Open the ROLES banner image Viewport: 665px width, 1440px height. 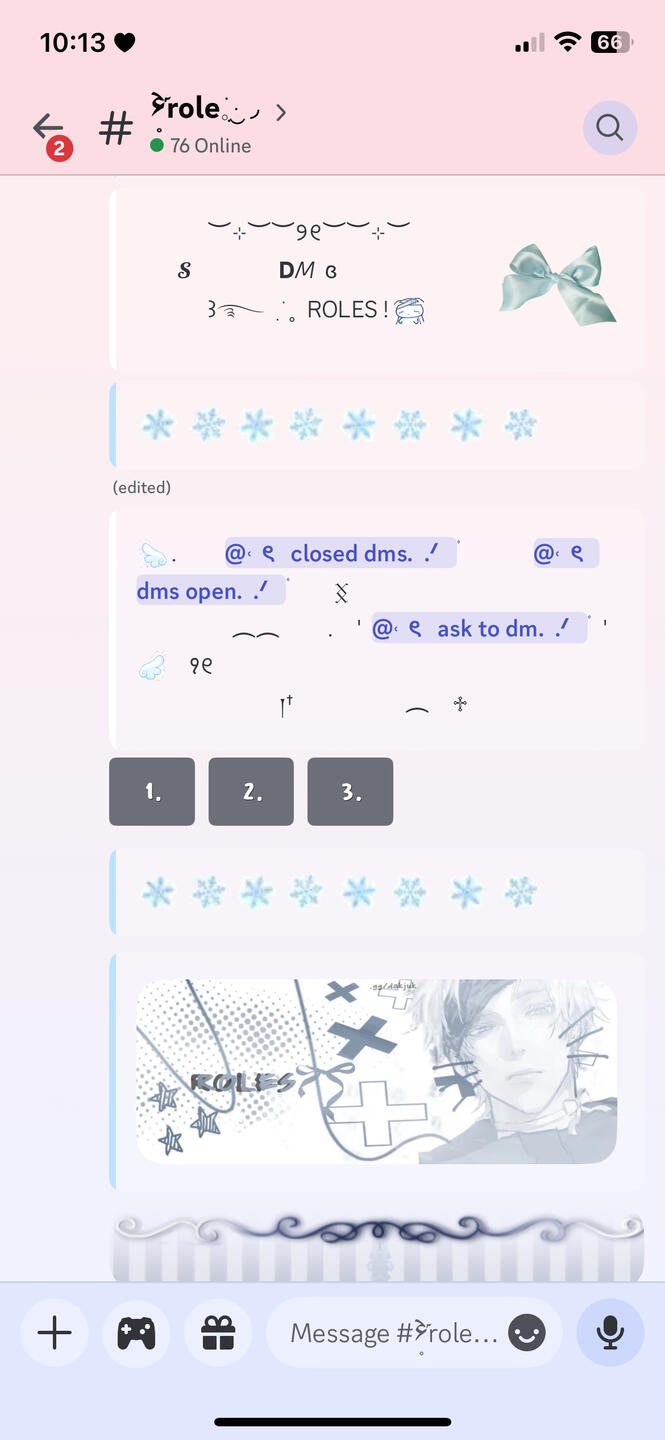(376, 1071)
